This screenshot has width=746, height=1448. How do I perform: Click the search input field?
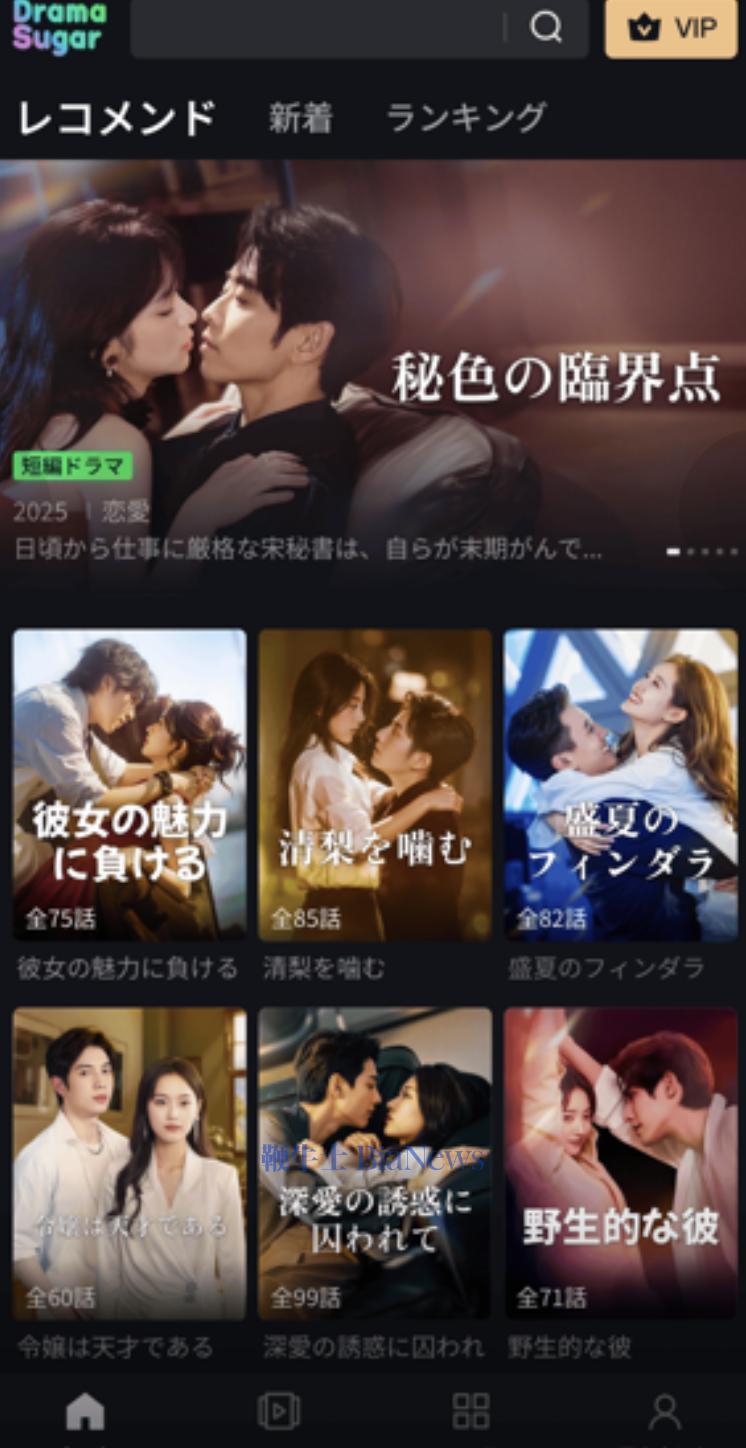pyautogui.click(x=320, y=28)
